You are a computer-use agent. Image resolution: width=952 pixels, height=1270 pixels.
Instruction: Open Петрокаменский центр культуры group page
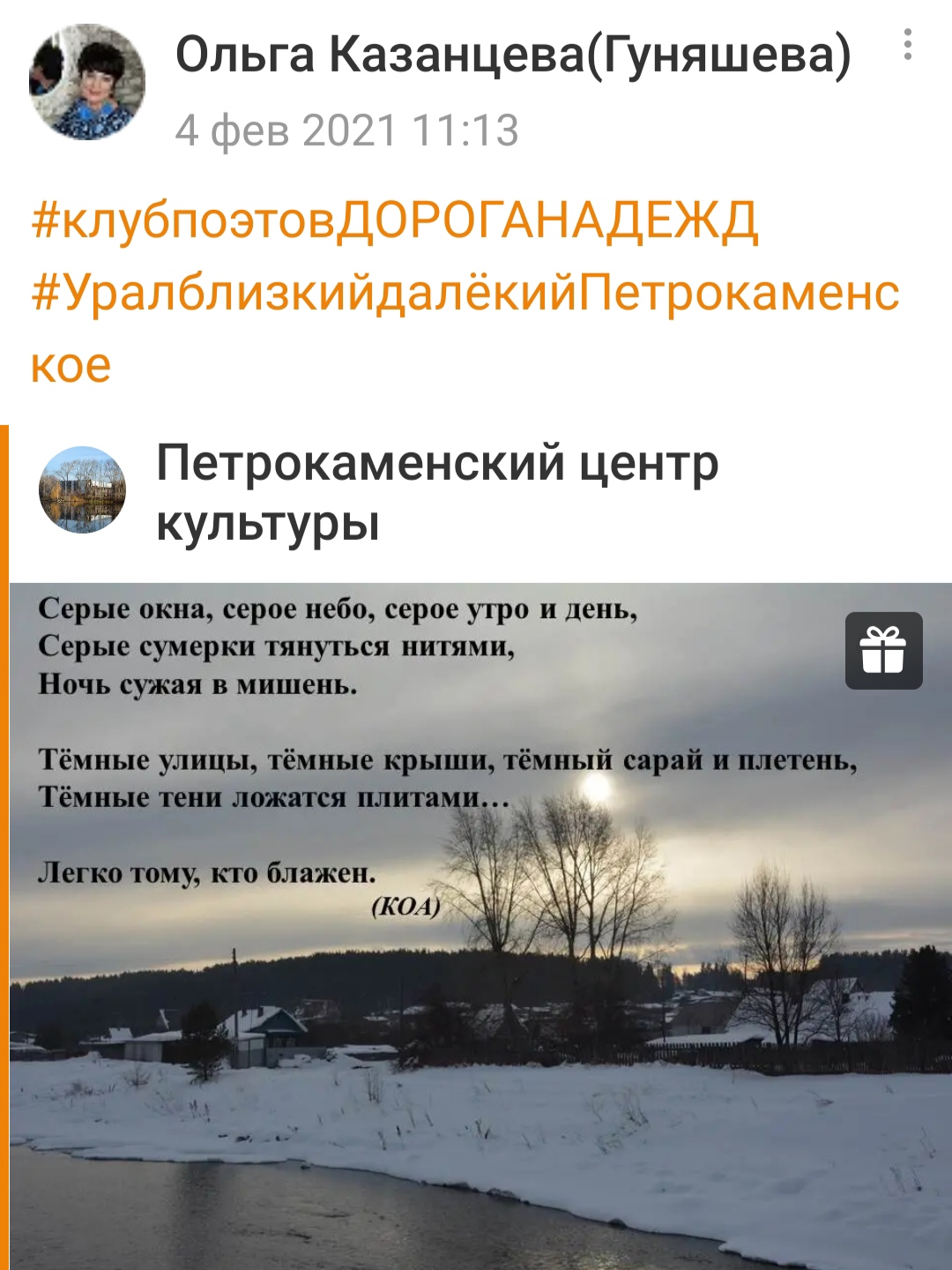[437, 492]
